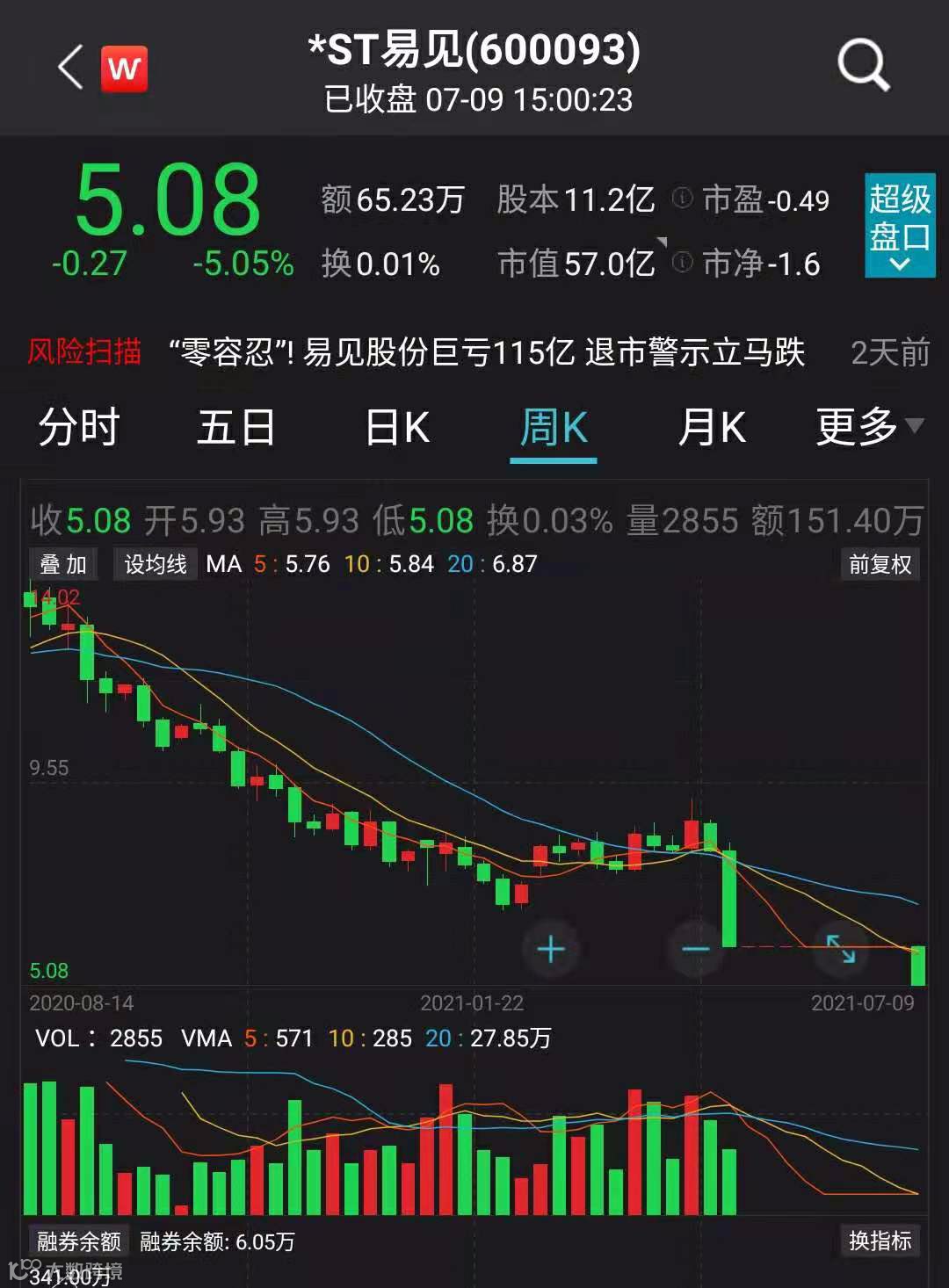Open the 更多 chart period dropdown
The image size is (949, 1288).
868,428
